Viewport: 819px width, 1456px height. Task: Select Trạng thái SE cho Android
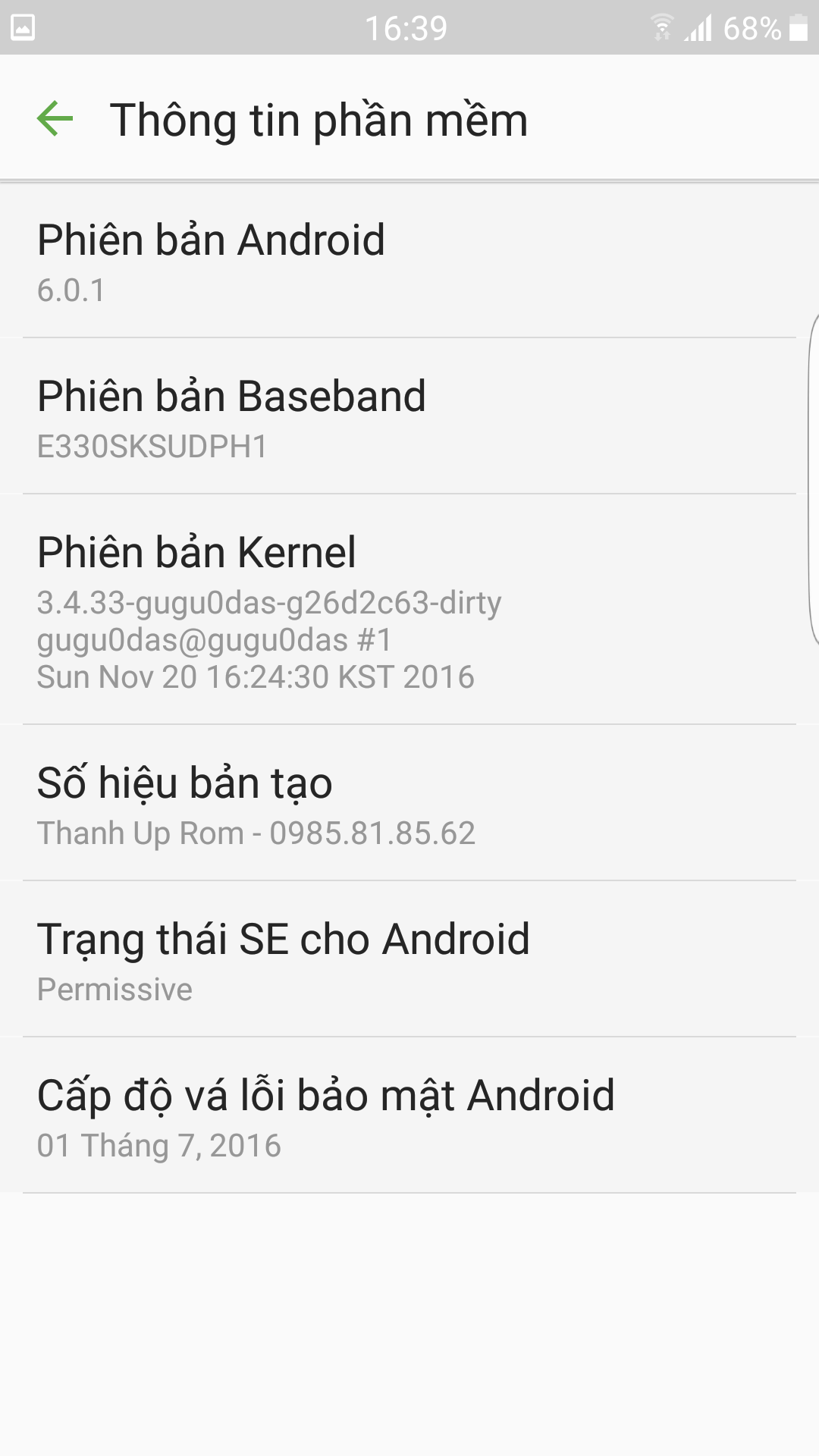(x=409, y=959)
